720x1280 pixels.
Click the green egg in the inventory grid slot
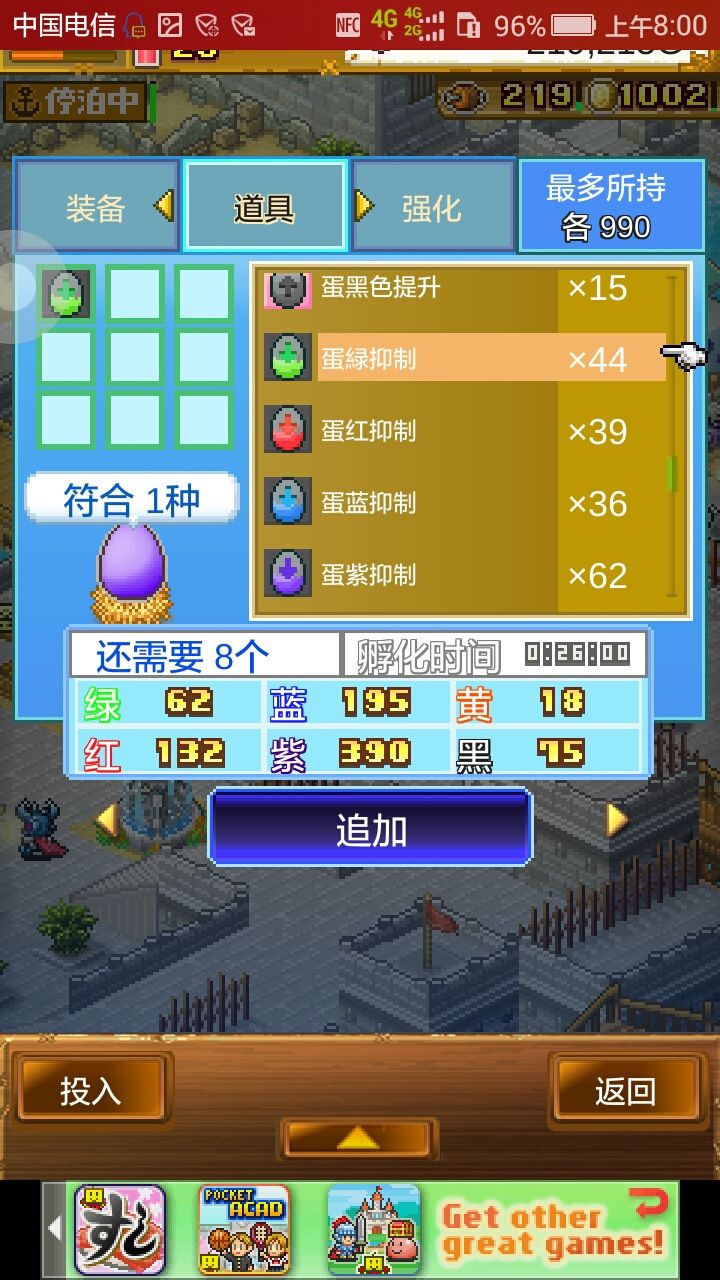(66, 293)
